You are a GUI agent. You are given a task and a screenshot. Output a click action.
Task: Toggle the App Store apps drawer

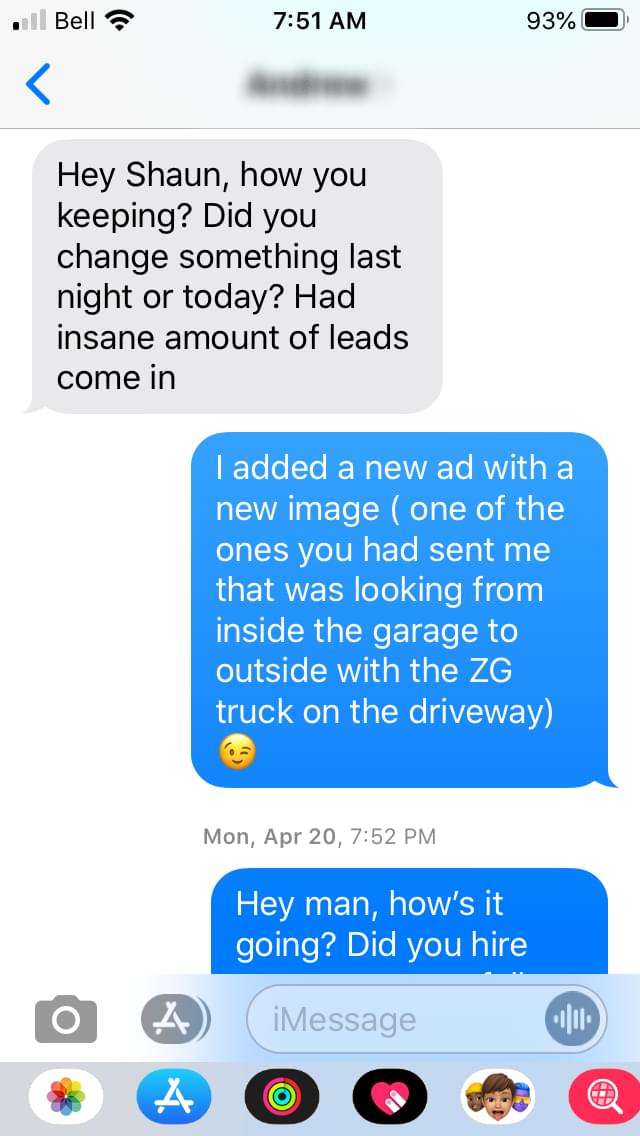point(175,1019)
